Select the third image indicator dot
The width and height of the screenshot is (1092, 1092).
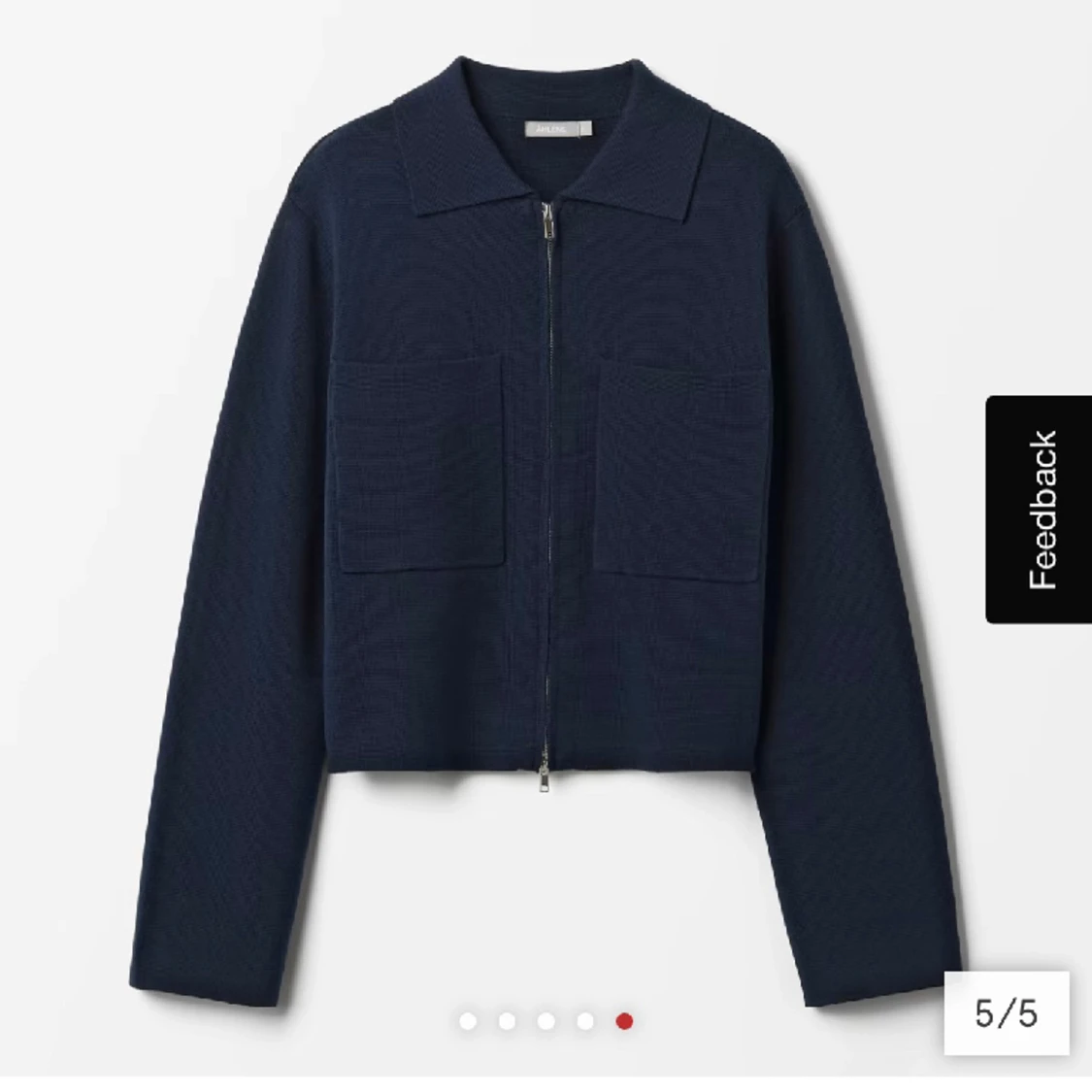[x=546, y=1021]
